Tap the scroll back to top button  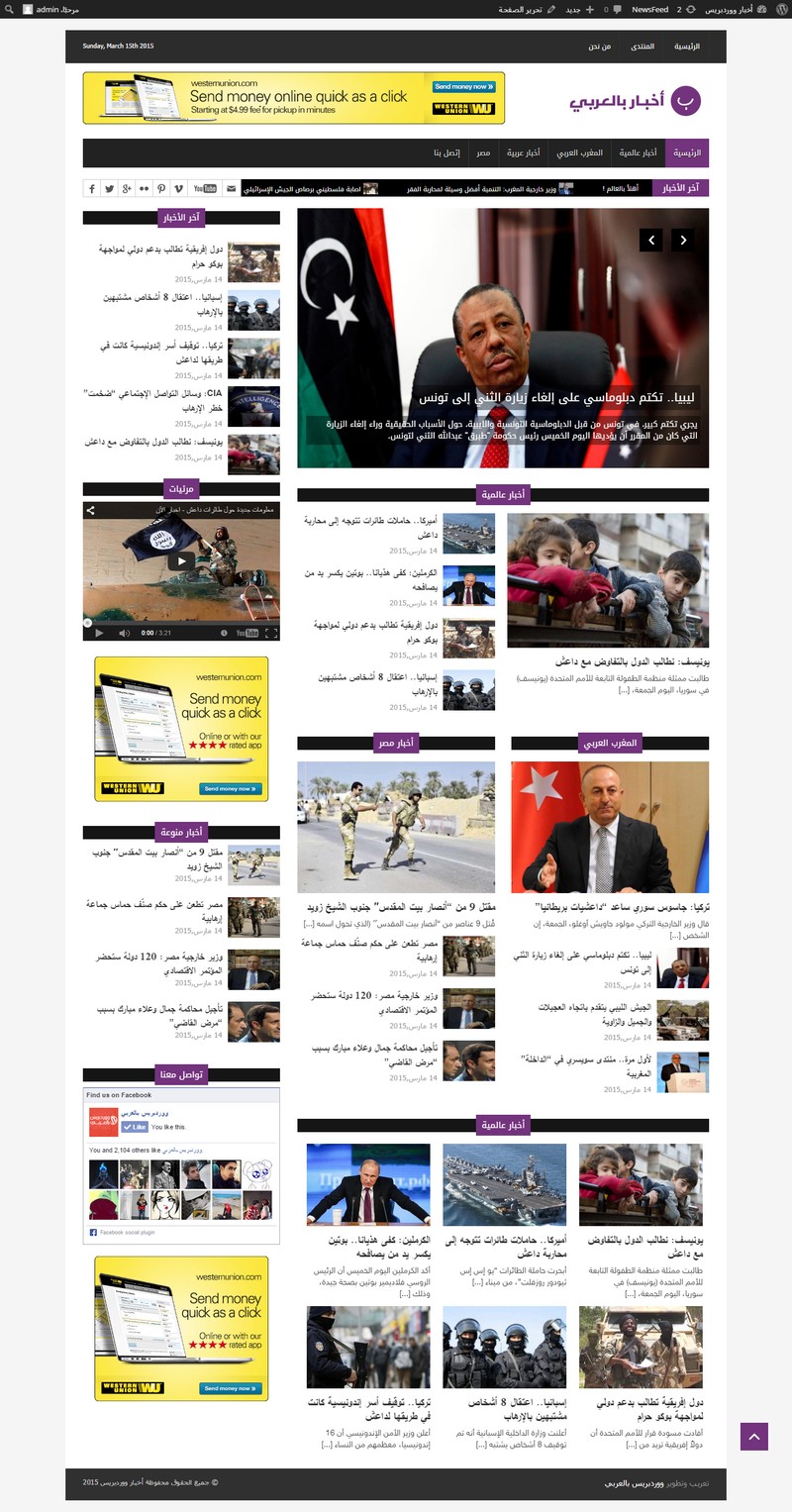point(754,1437)
